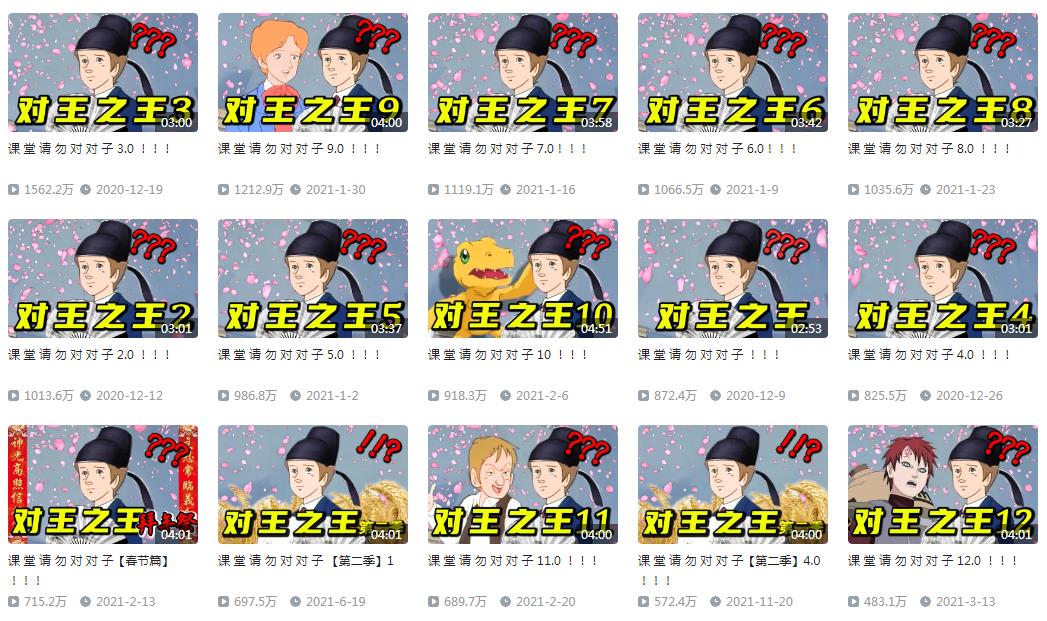Watch the 课堂请勿对对子10 video
1047x621 pixels.
coord(523,278)
